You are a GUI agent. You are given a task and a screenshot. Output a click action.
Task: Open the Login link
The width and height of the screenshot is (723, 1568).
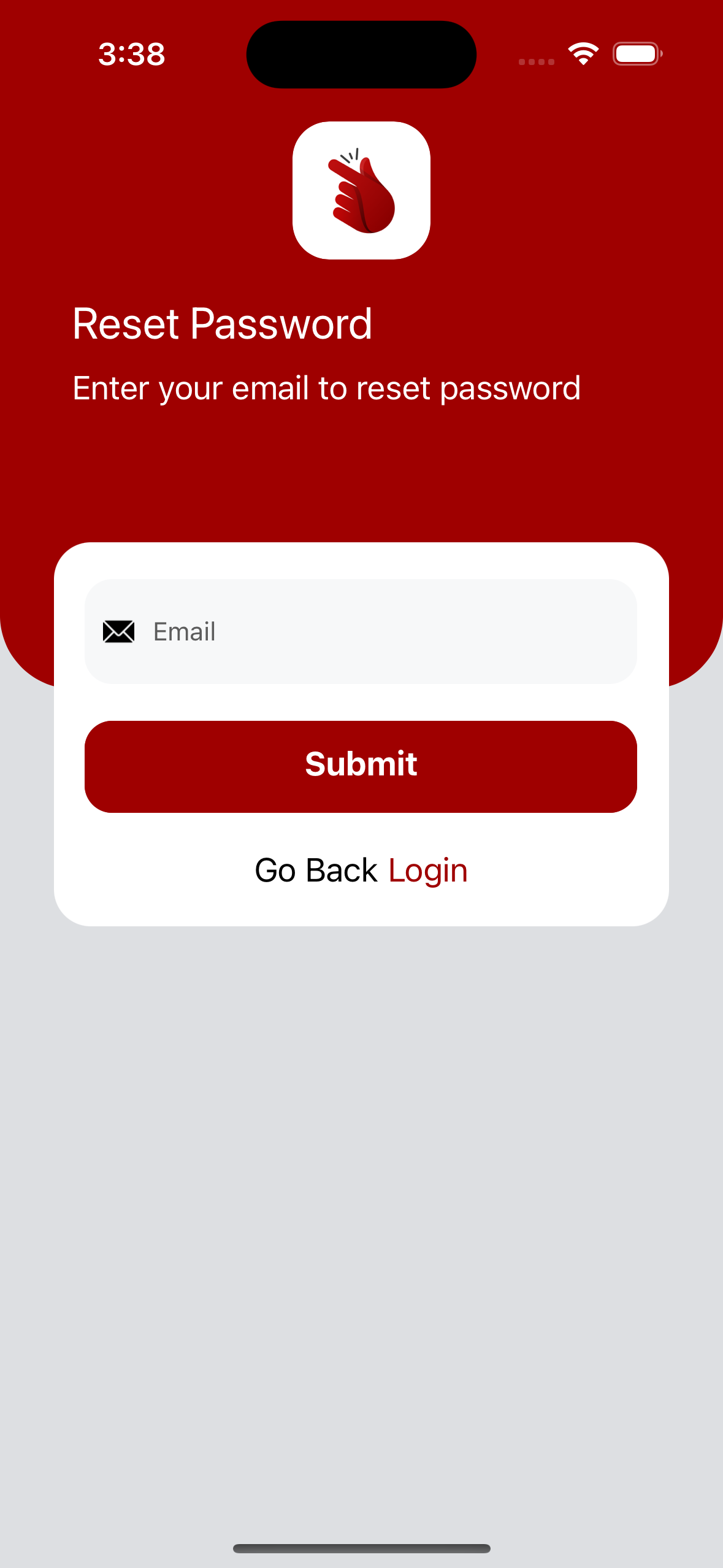427,869
